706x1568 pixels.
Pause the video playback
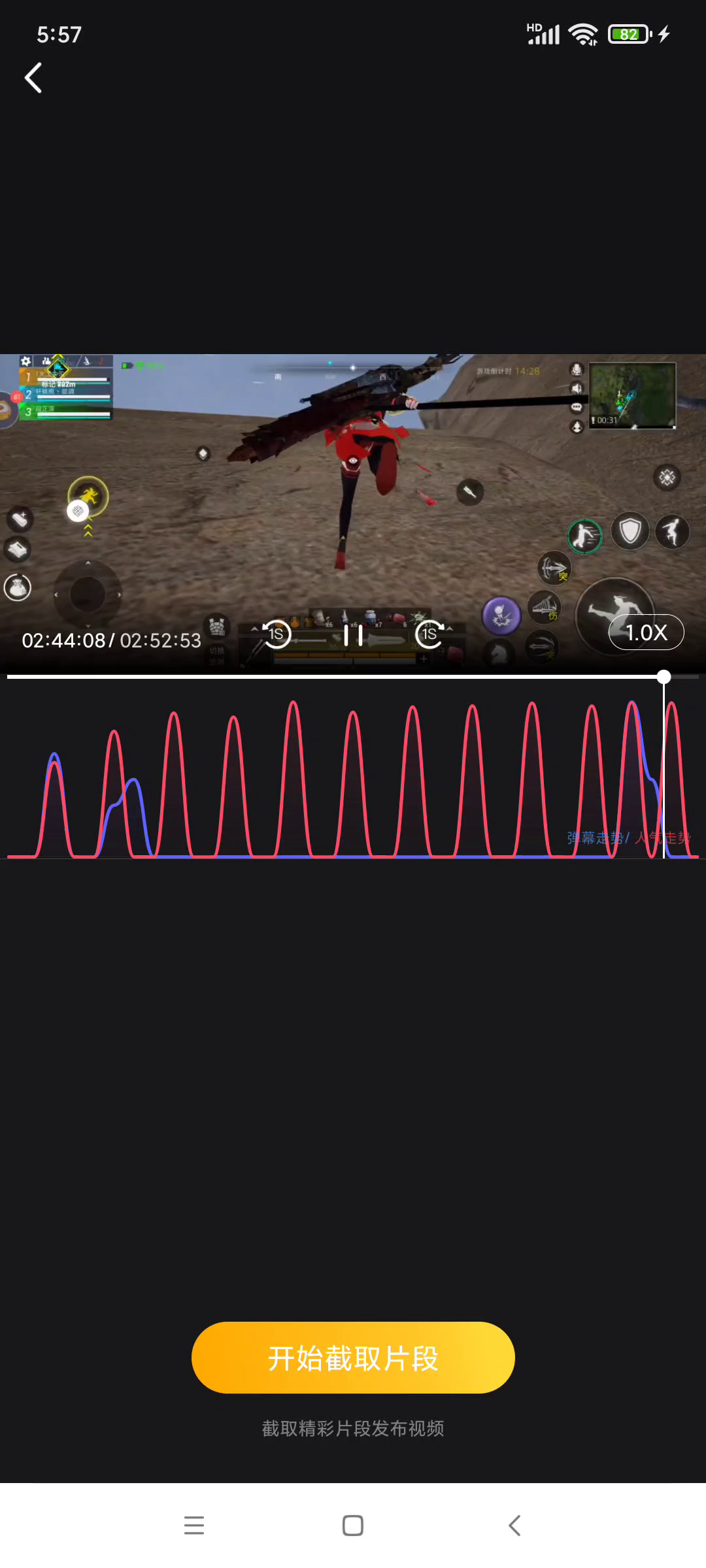click(x=353, y=634)
